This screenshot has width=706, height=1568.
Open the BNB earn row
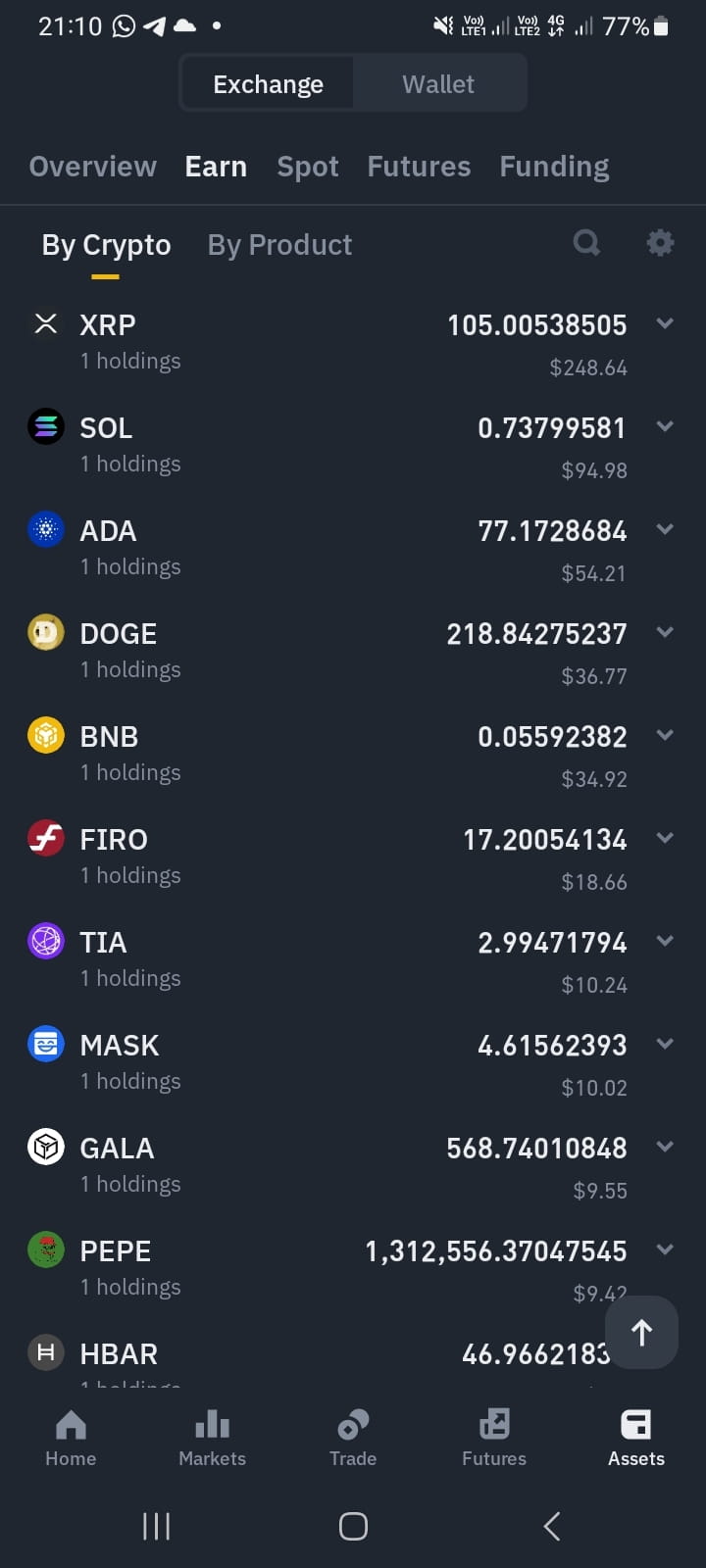tap(353, 755)
